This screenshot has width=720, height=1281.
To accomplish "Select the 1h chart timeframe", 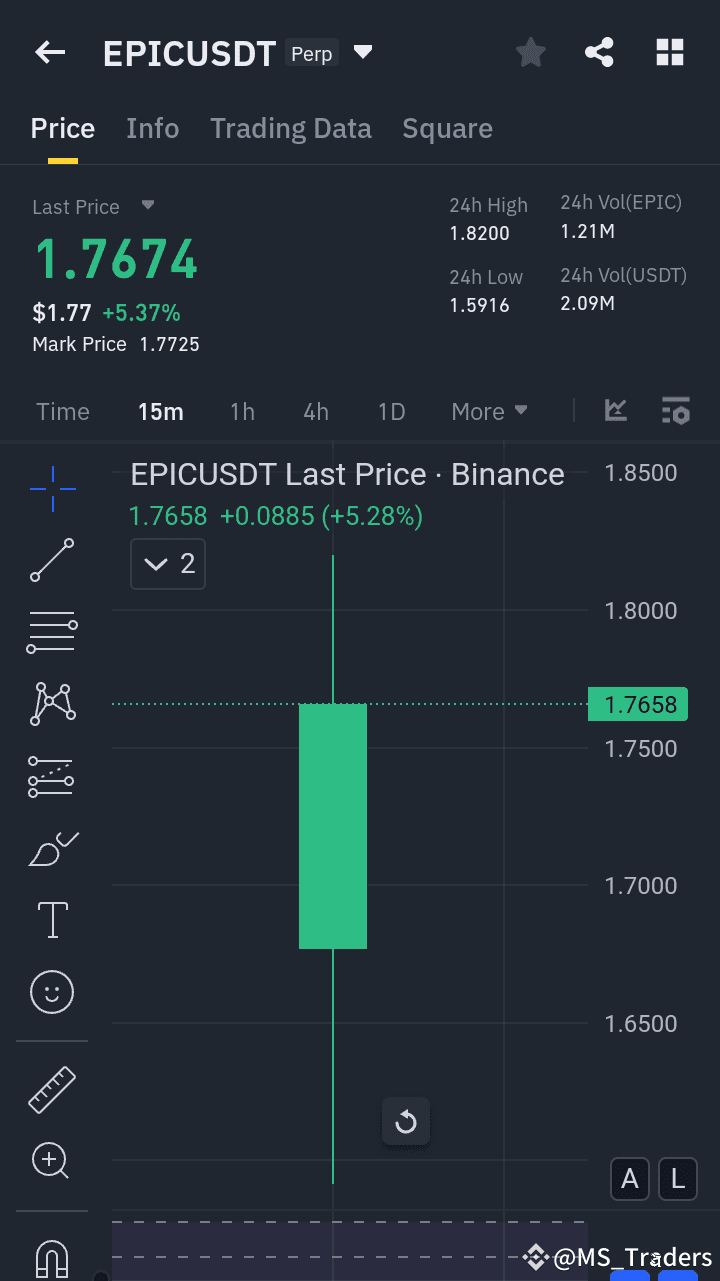I will point(242,411).
